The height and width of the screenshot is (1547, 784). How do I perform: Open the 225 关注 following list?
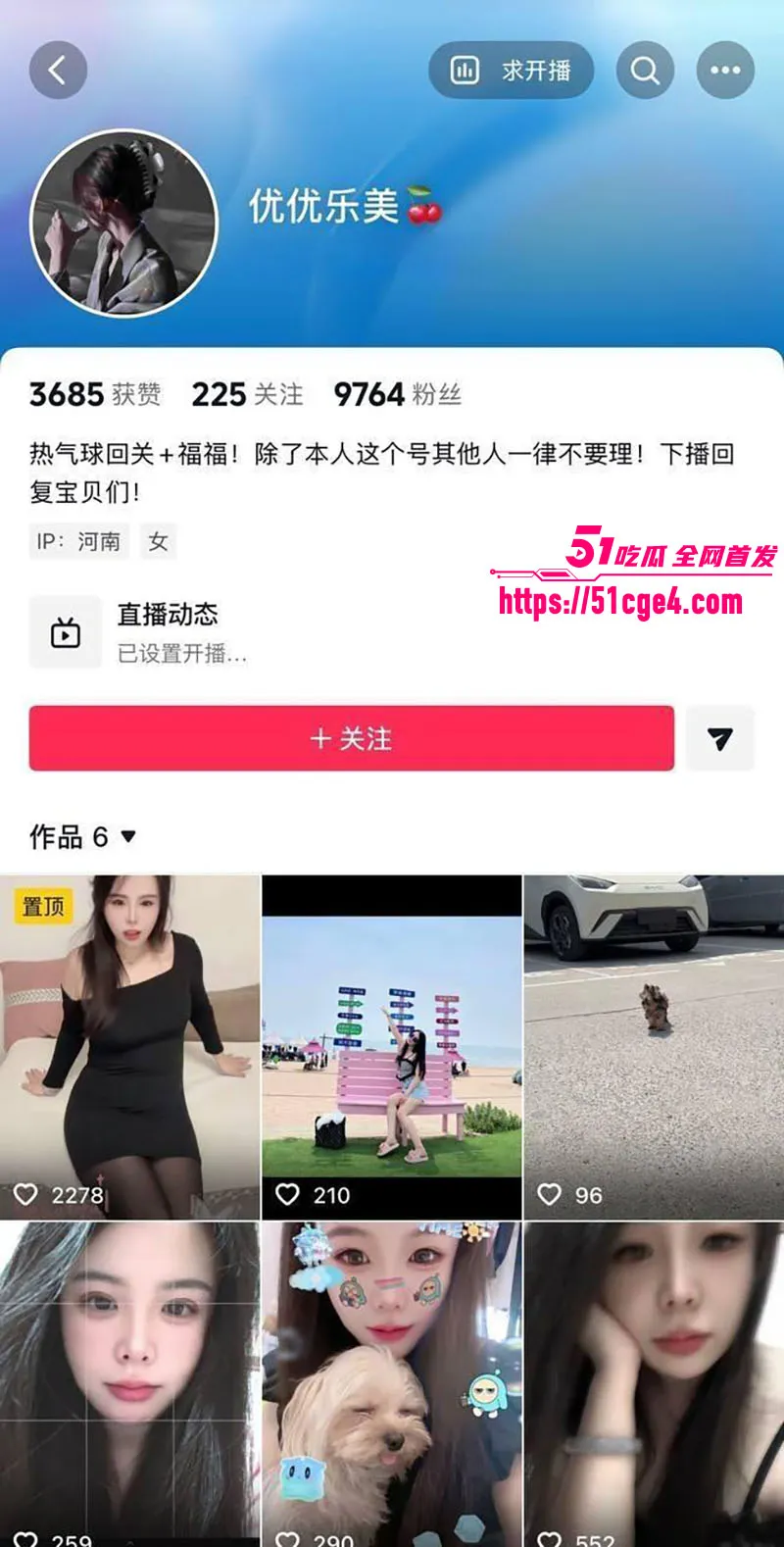[247, 394]
